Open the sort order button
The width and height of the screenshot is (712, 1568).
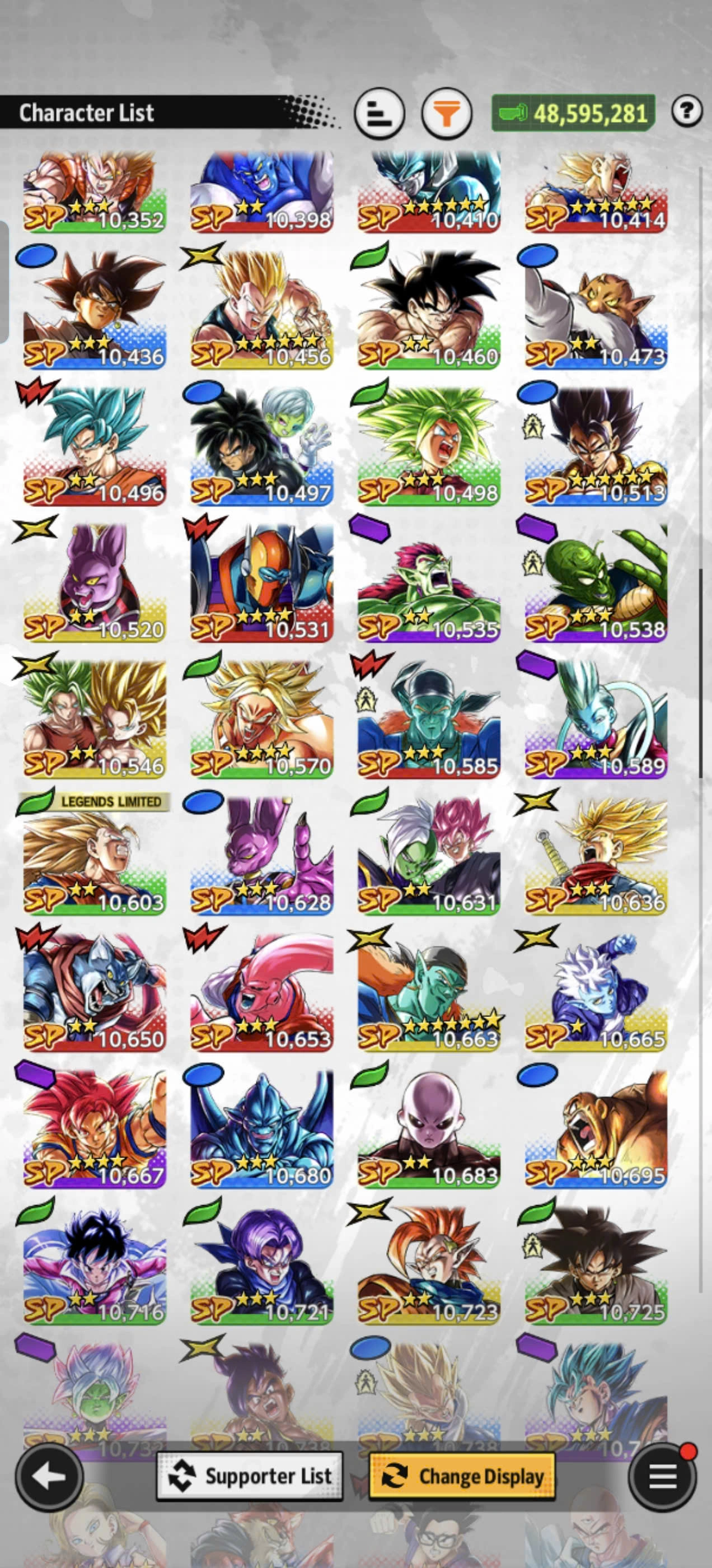coord(379,113)
